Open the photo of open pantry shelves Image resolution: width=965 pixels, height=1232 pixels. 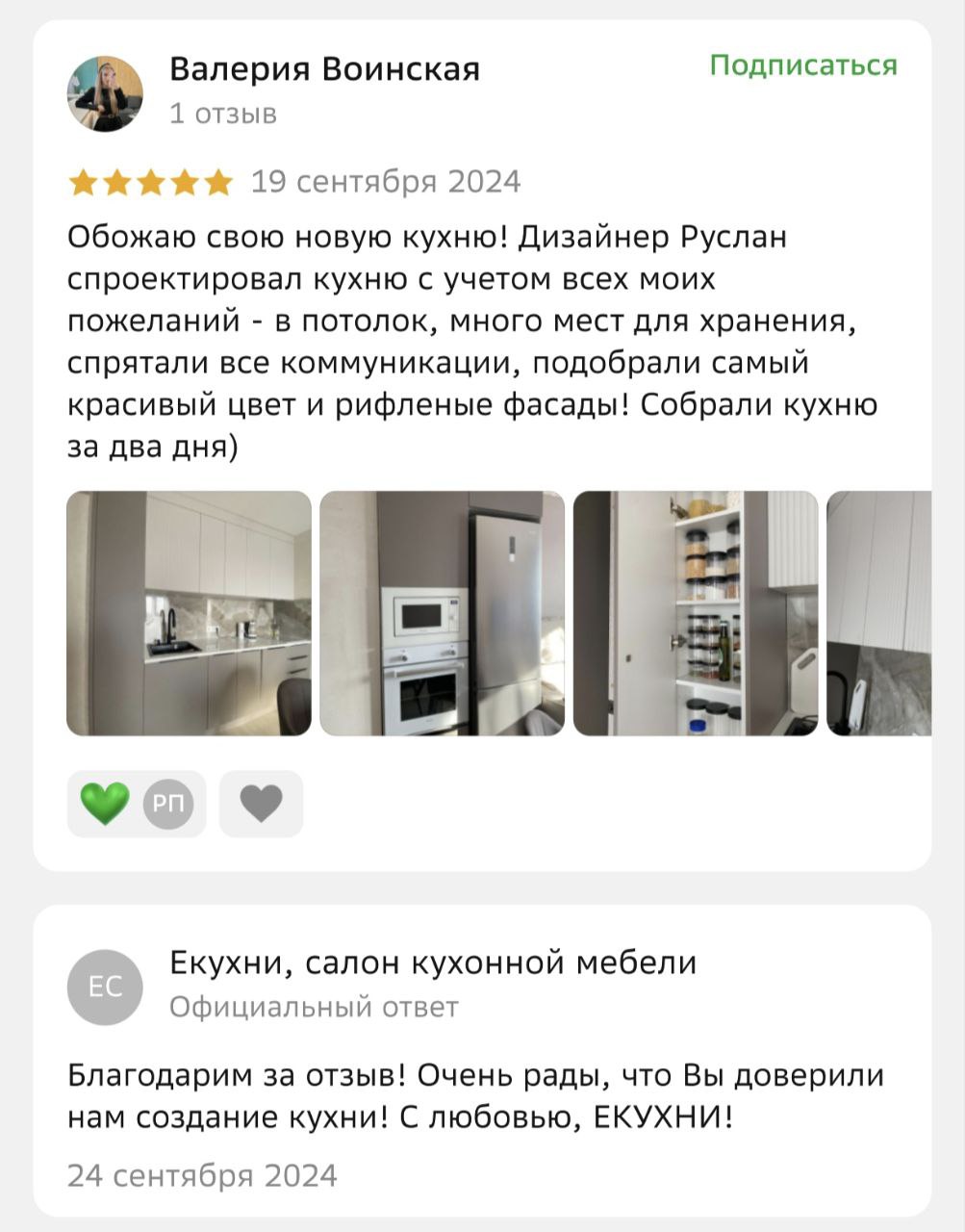tap(695, 613)
